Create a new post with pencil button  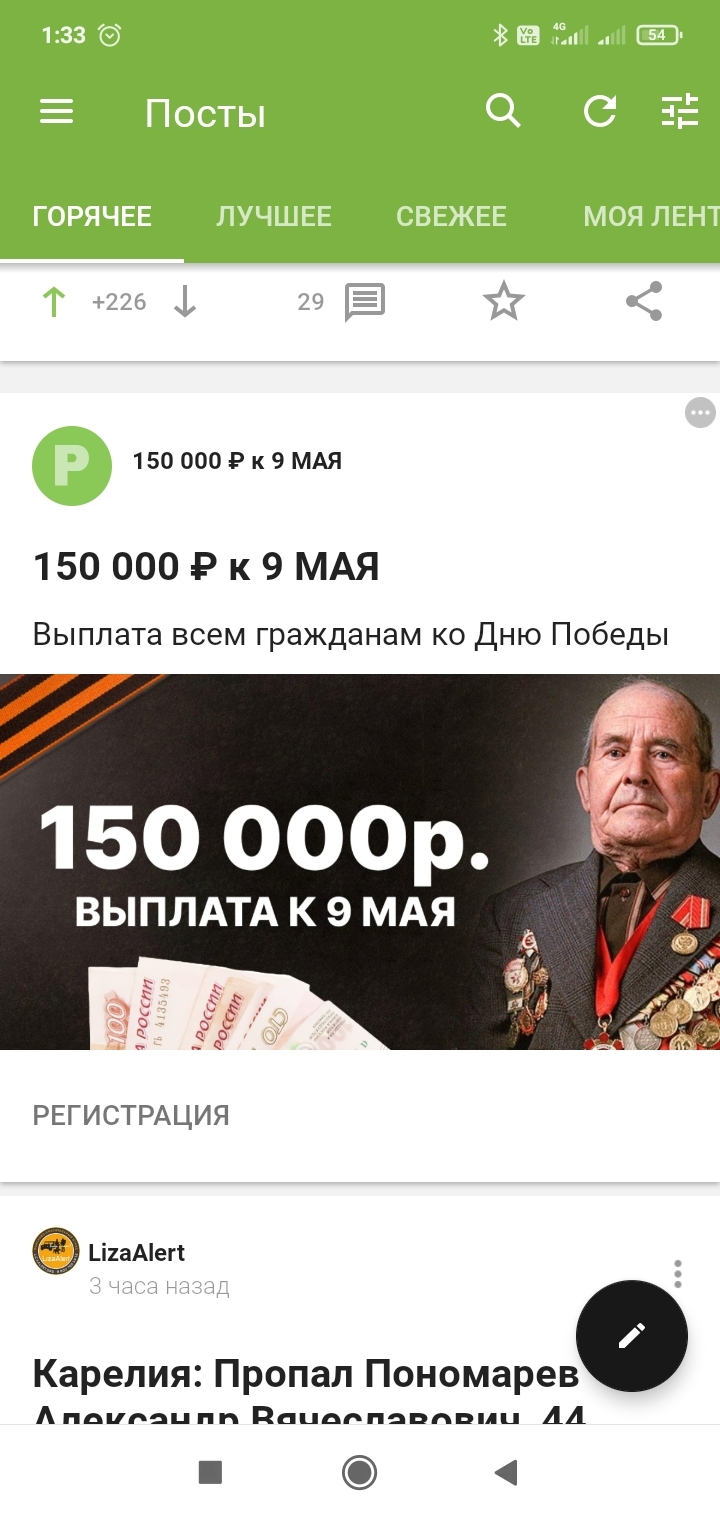(x=632, y=1335)
